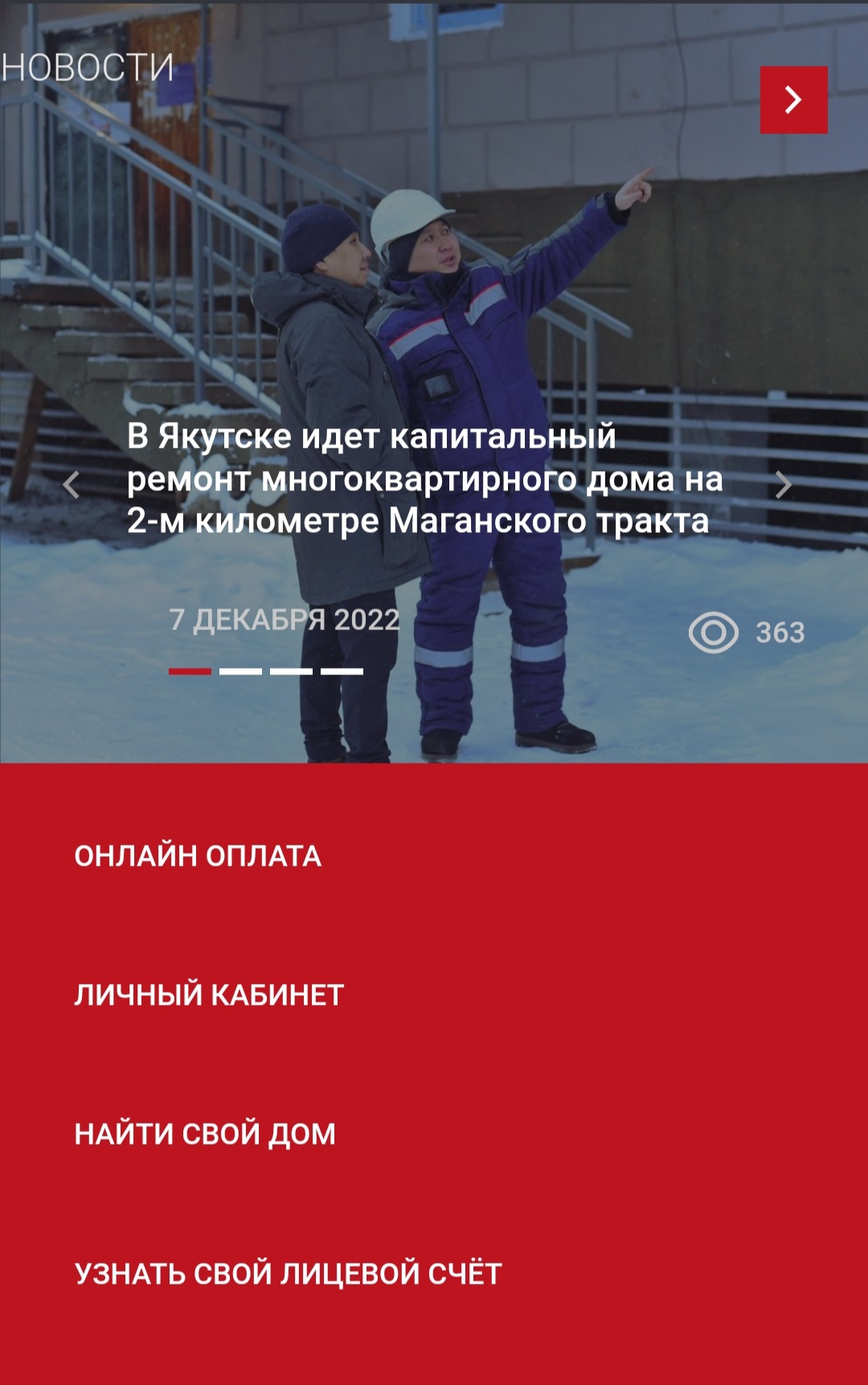
Task: Go to previous news slide
Action: pos(72,485)
